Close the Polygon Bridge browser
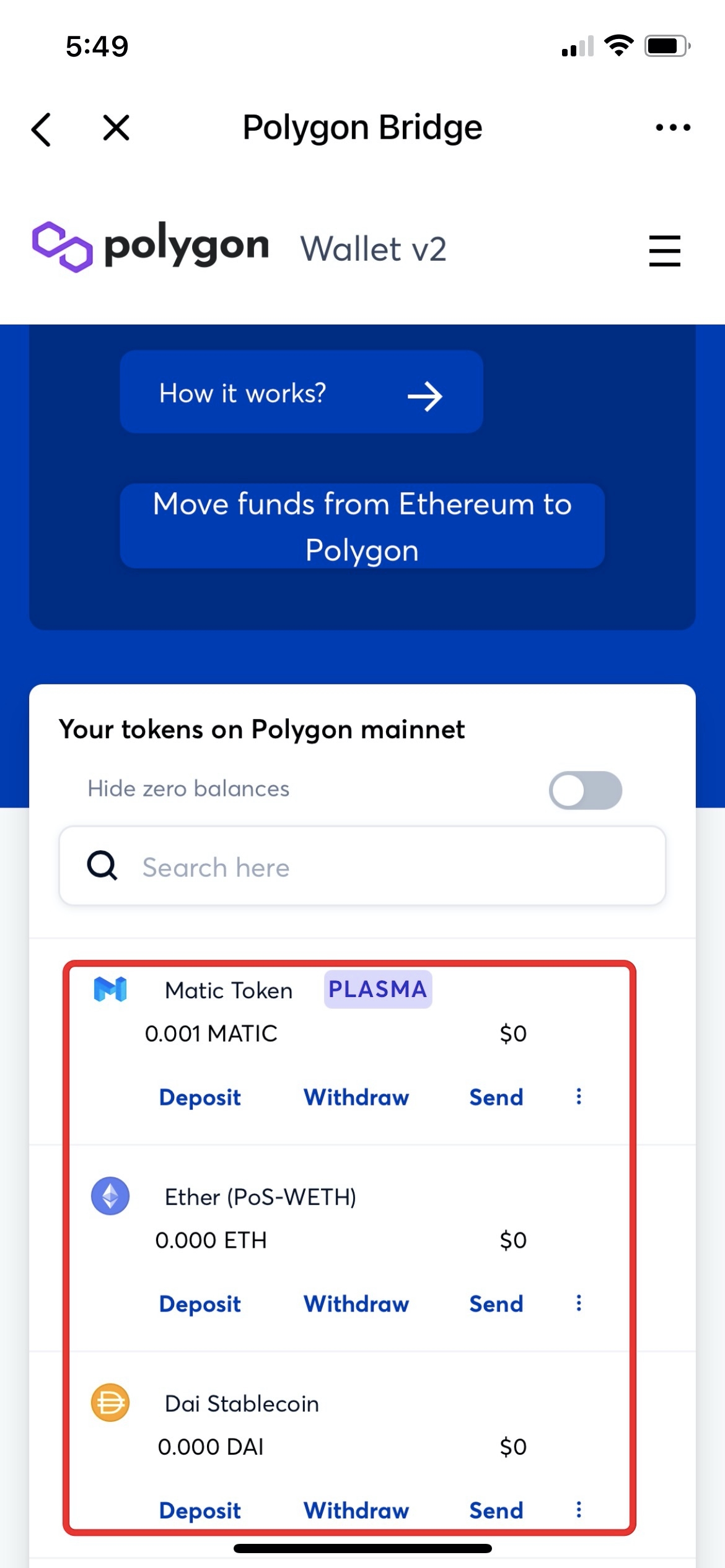This screenshot has height=1568, width=725. [x=116, y=128]
